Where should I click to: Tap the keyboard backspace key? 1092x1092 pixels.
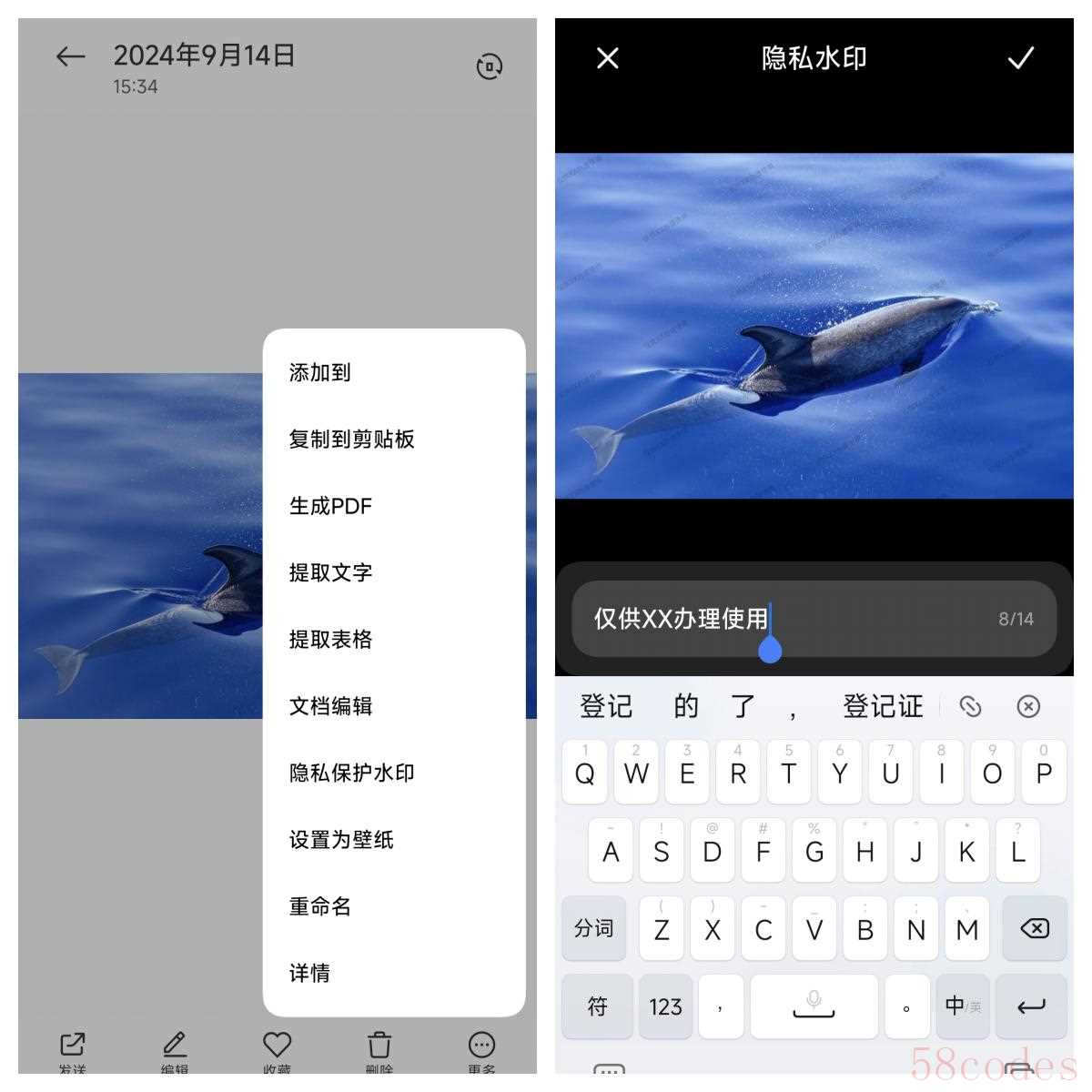[1034, 928]
